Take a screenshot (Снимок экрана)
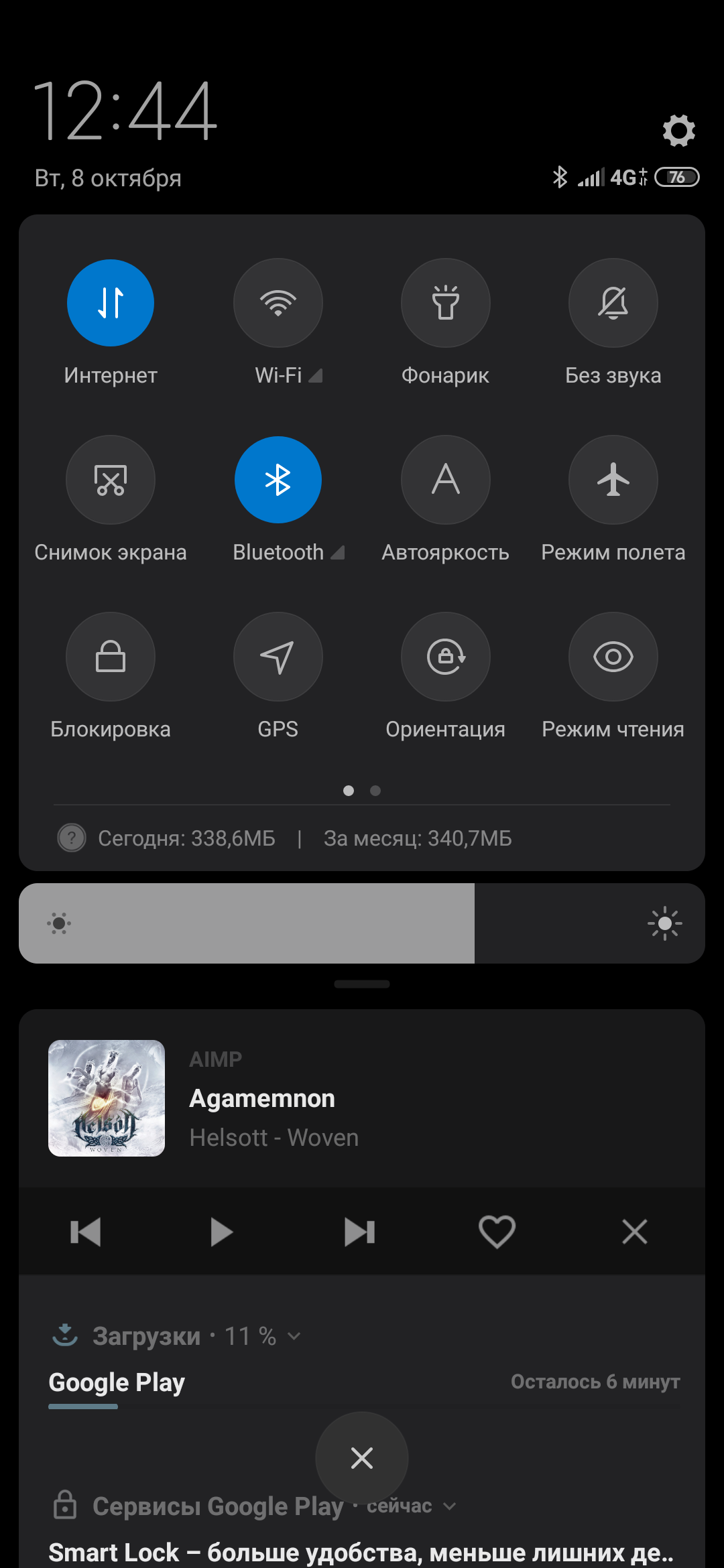The height and width of the screenshot is (1568, 724). 111,480
